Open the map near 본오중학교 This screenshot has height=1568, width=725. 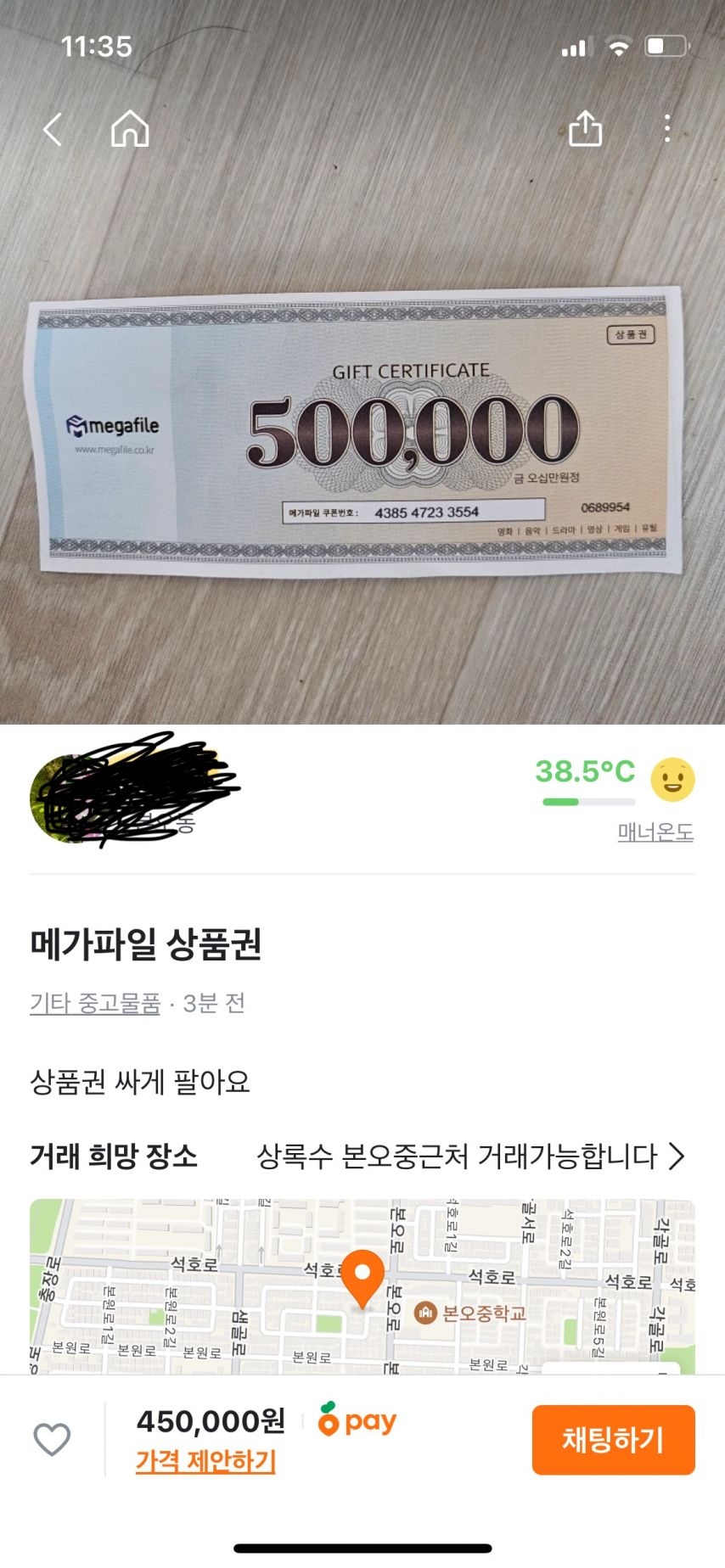[x=362, y=1285]
